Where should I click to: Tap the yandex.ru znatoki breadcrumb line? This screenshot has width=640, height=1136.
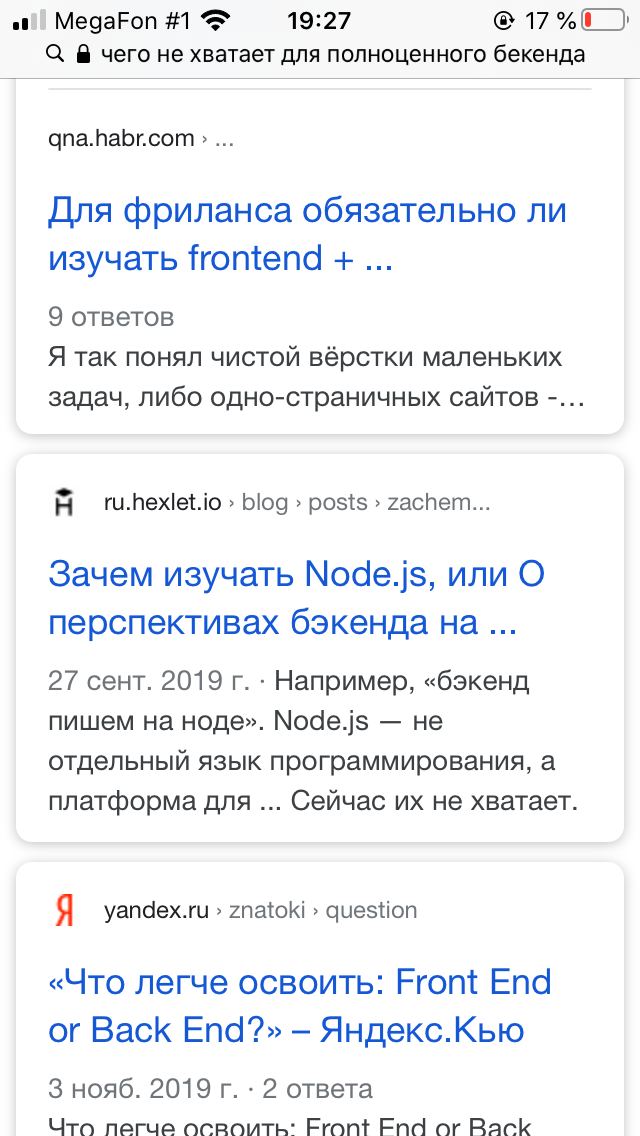(260, 910)
